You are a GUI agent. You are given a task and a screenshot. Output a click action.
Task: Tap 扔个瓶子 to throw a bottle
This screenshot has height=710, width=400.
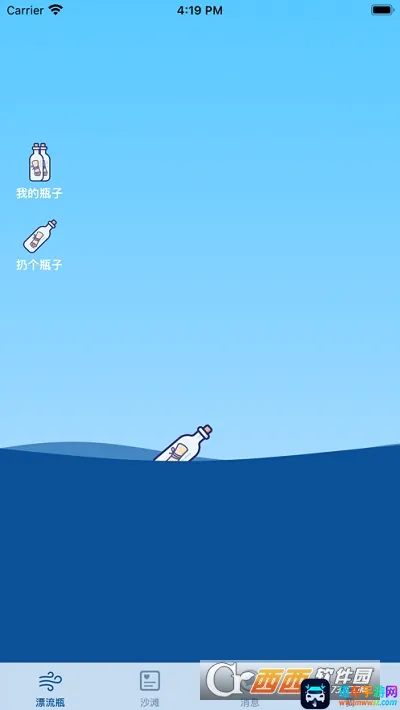pos(39,245)
